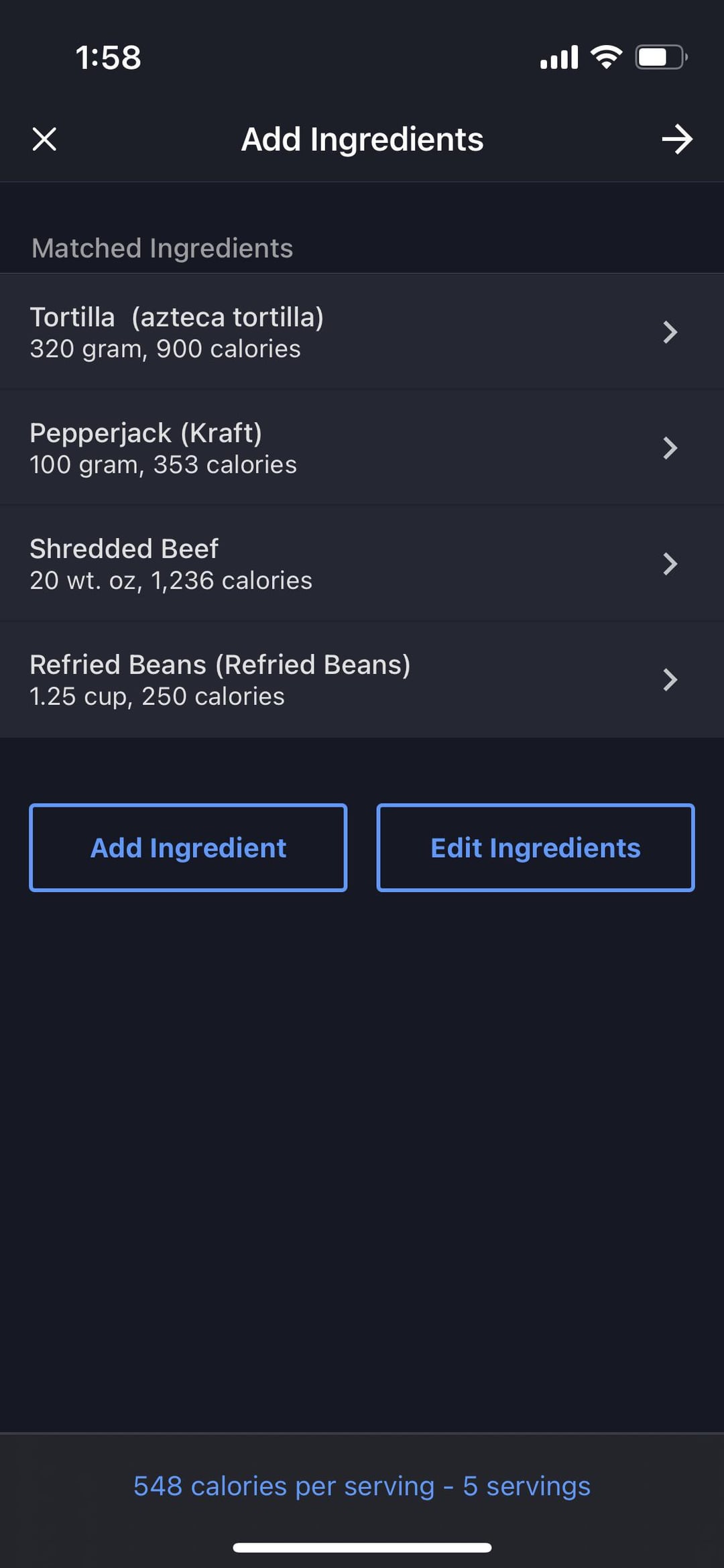Select the Shredded Beef row
The image size is (724, 1568).
coord(362,563)
